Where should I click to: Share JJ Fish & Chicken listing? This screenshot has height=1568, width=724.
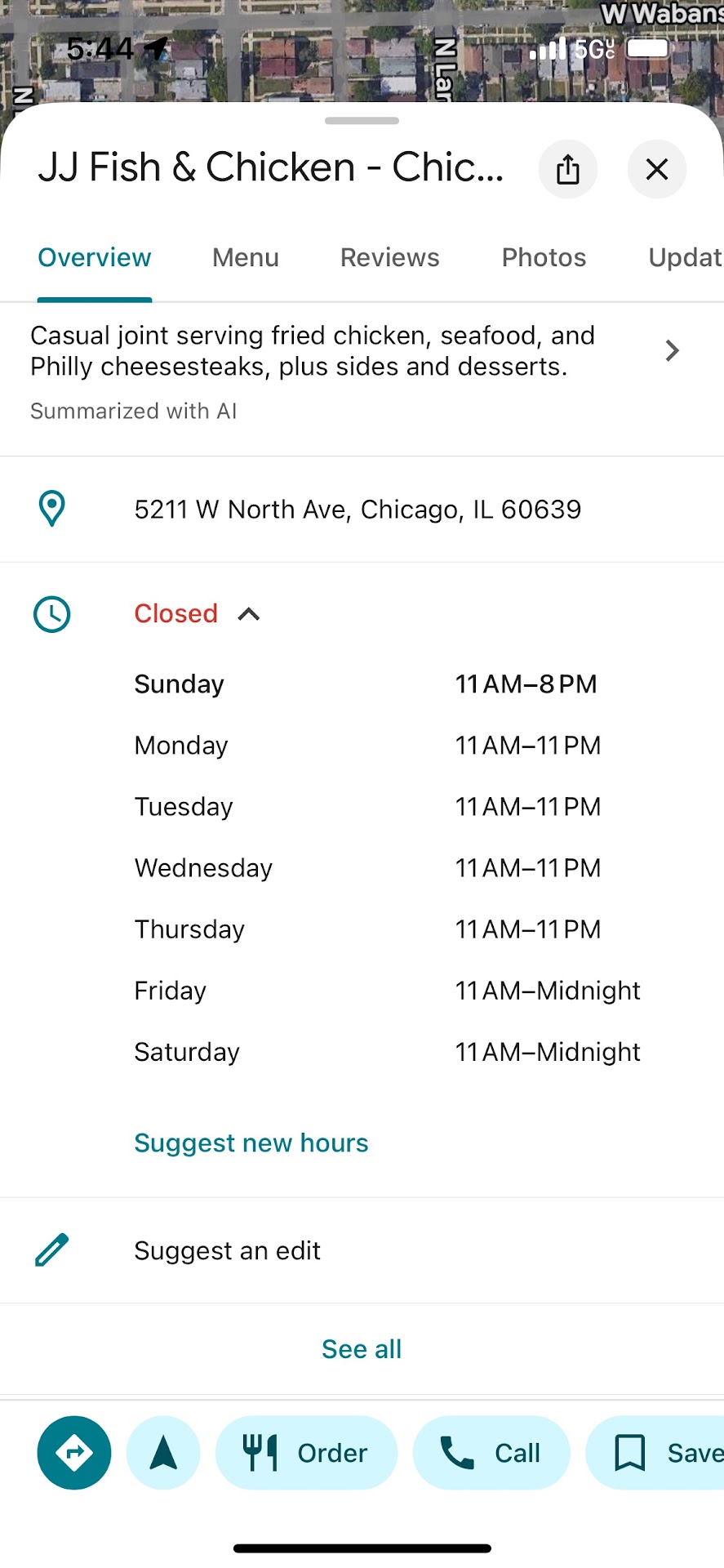[x=568, y=170]
